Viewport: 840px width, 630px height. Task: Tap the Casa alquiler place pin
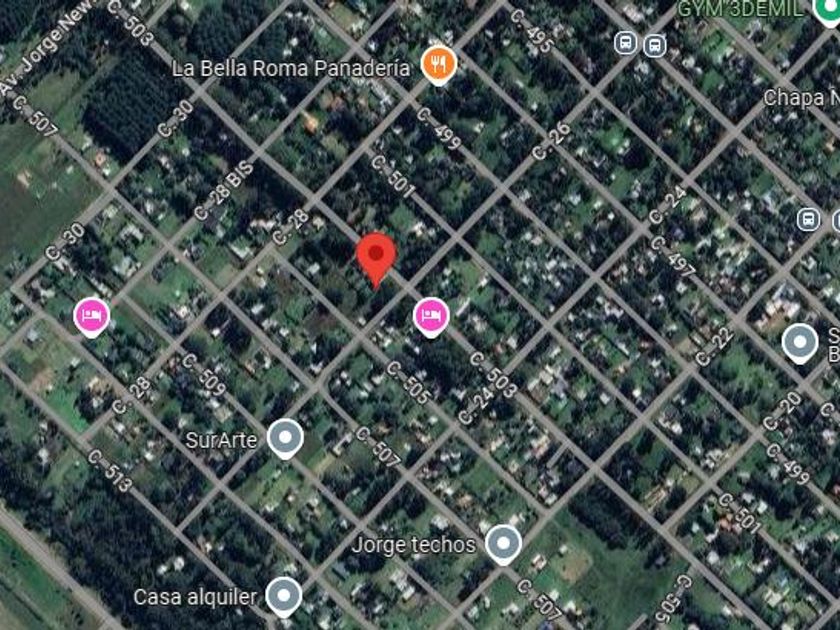(284, 596)
